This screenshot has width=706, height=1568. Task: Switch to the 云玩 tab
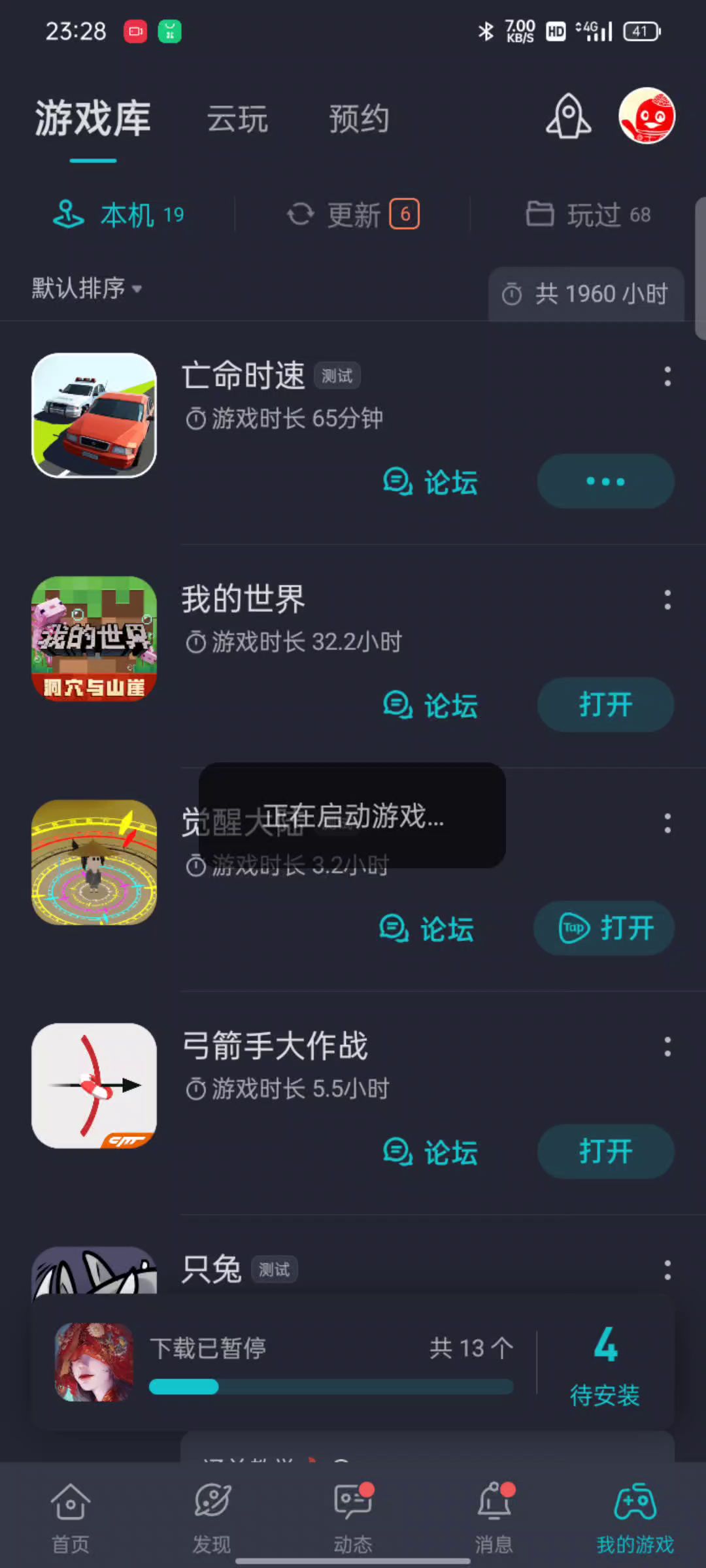point(237,120)
